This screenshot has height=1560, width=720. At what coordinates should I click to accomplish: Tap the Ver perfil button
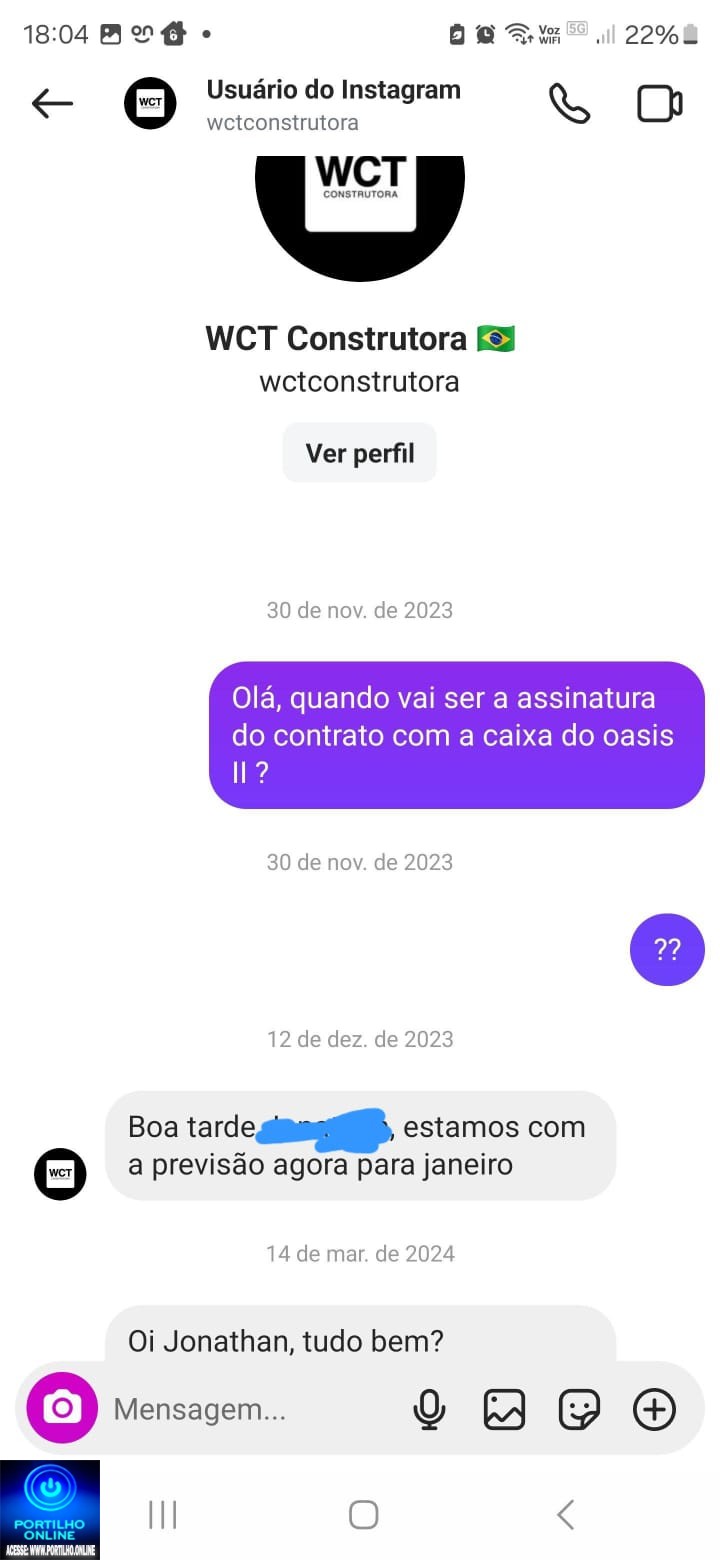click(x=359, y=453)
